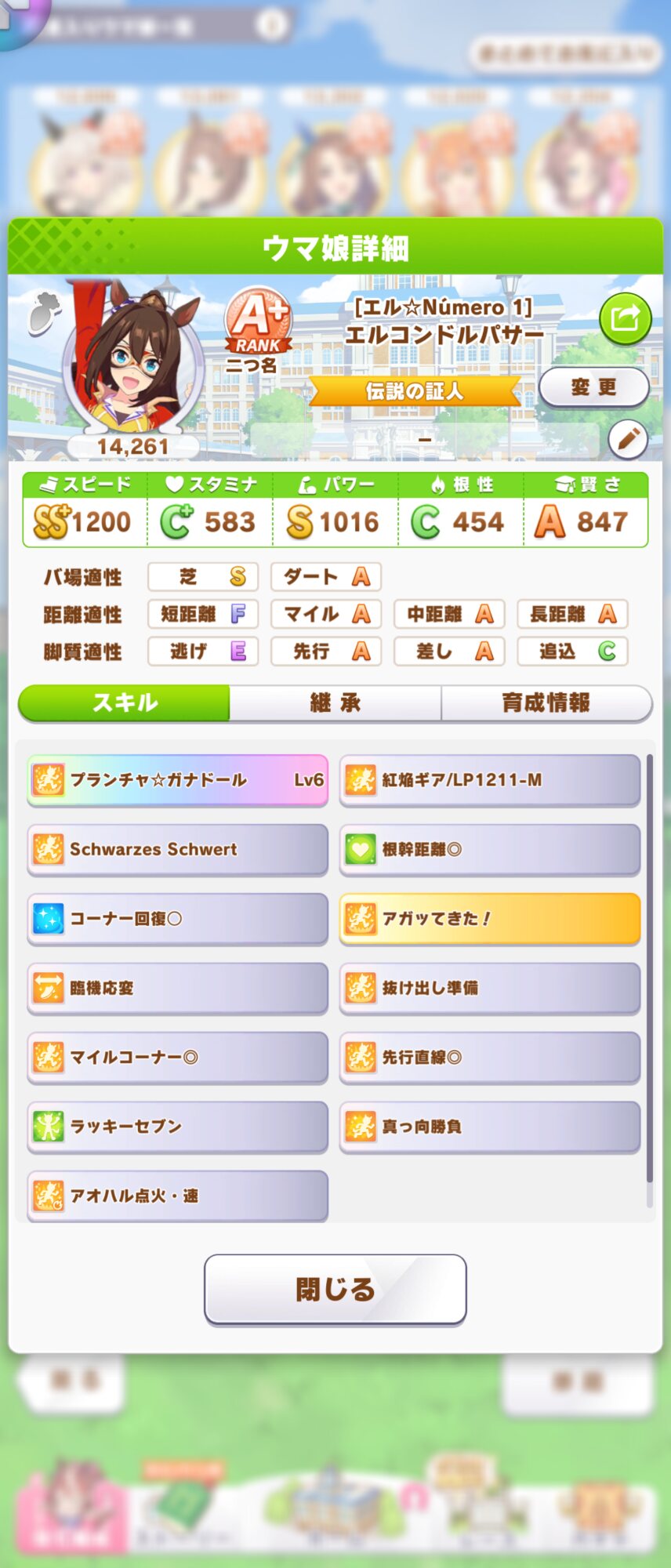Tap the アオハル点火・速 skill
Viewport: 671px width, 1568px height.
pyautogui.click(x=177, y=1196)
